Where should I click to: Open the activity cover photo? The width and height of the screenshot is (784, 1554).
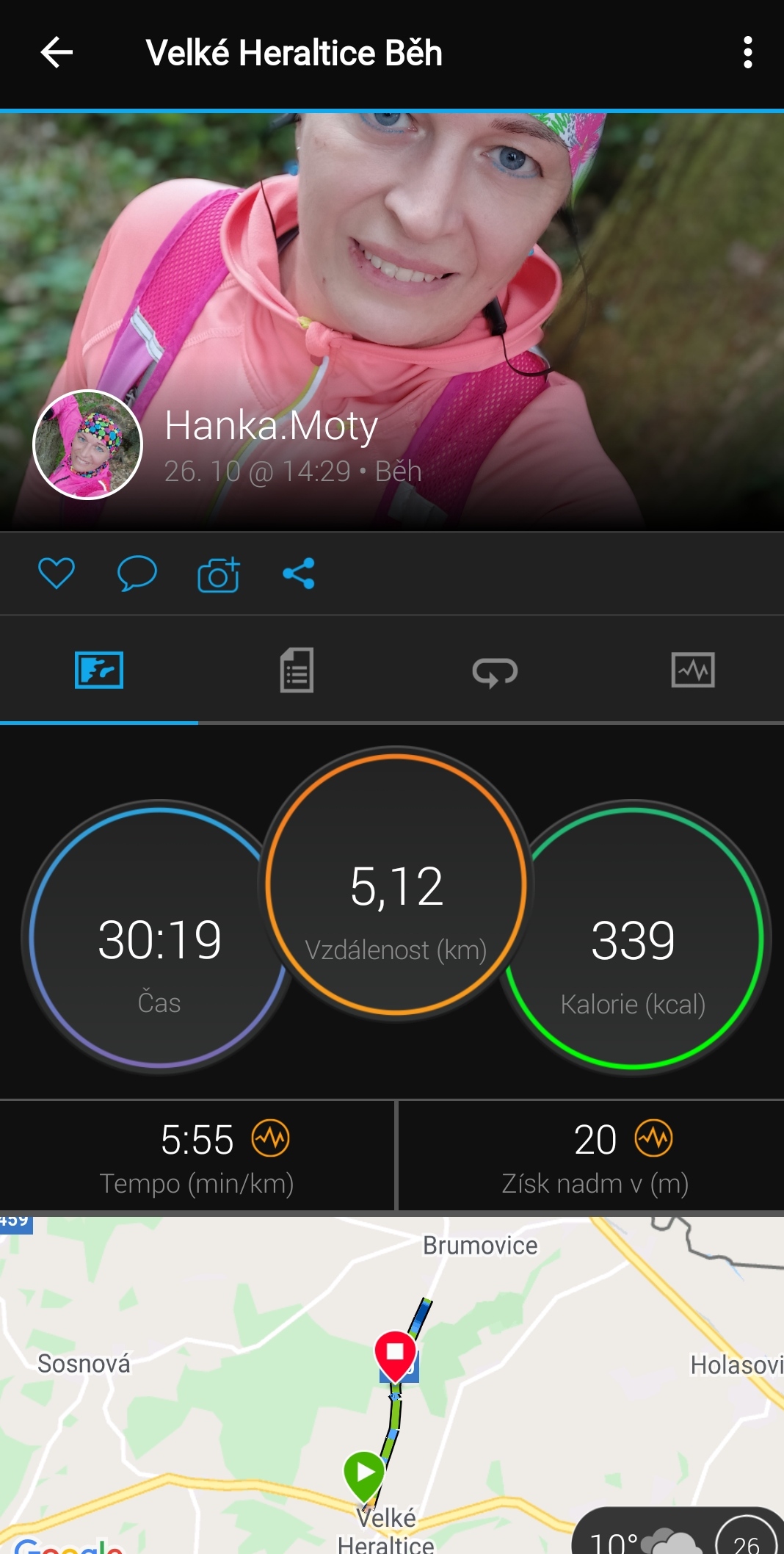click(392, 322)
